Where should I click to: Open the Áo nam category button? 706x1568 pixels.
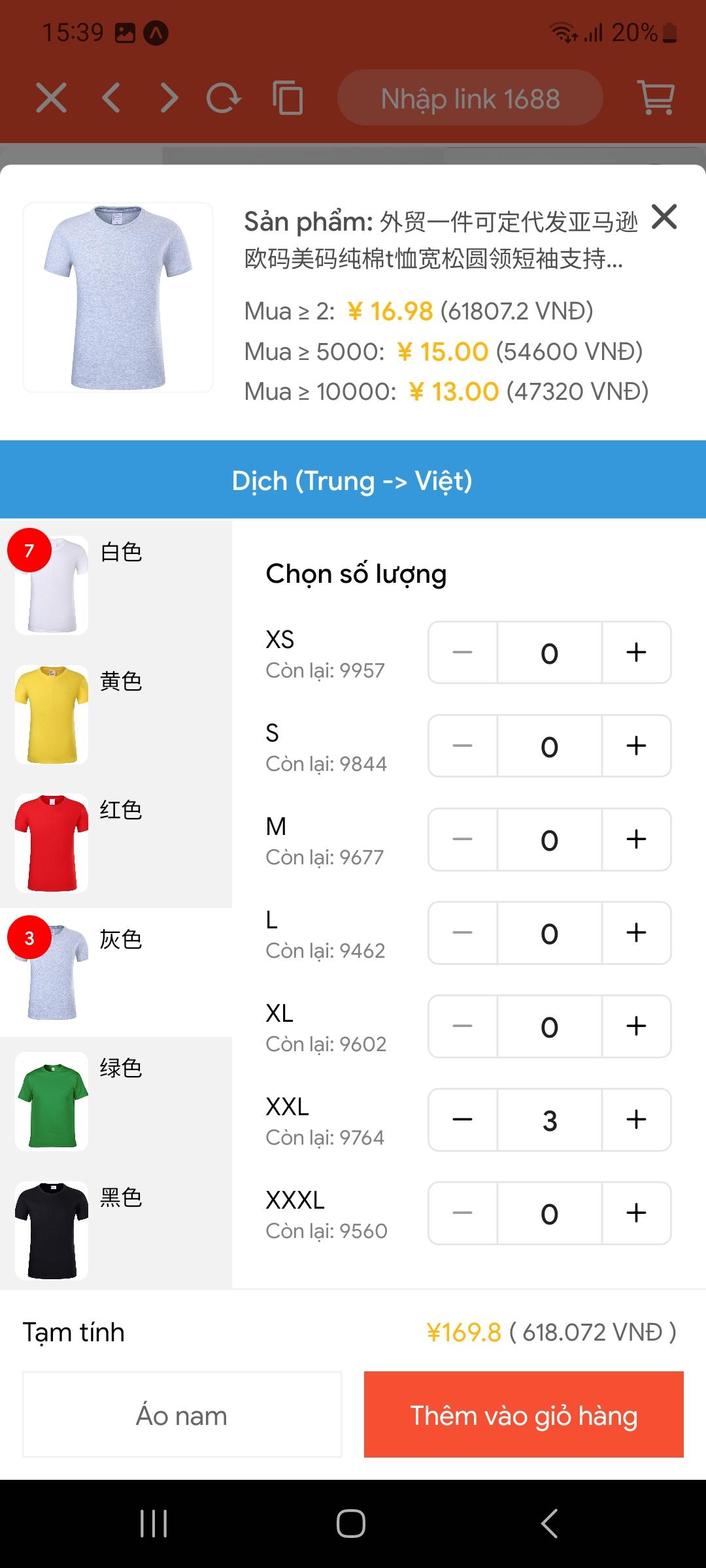coord(182,1415)
